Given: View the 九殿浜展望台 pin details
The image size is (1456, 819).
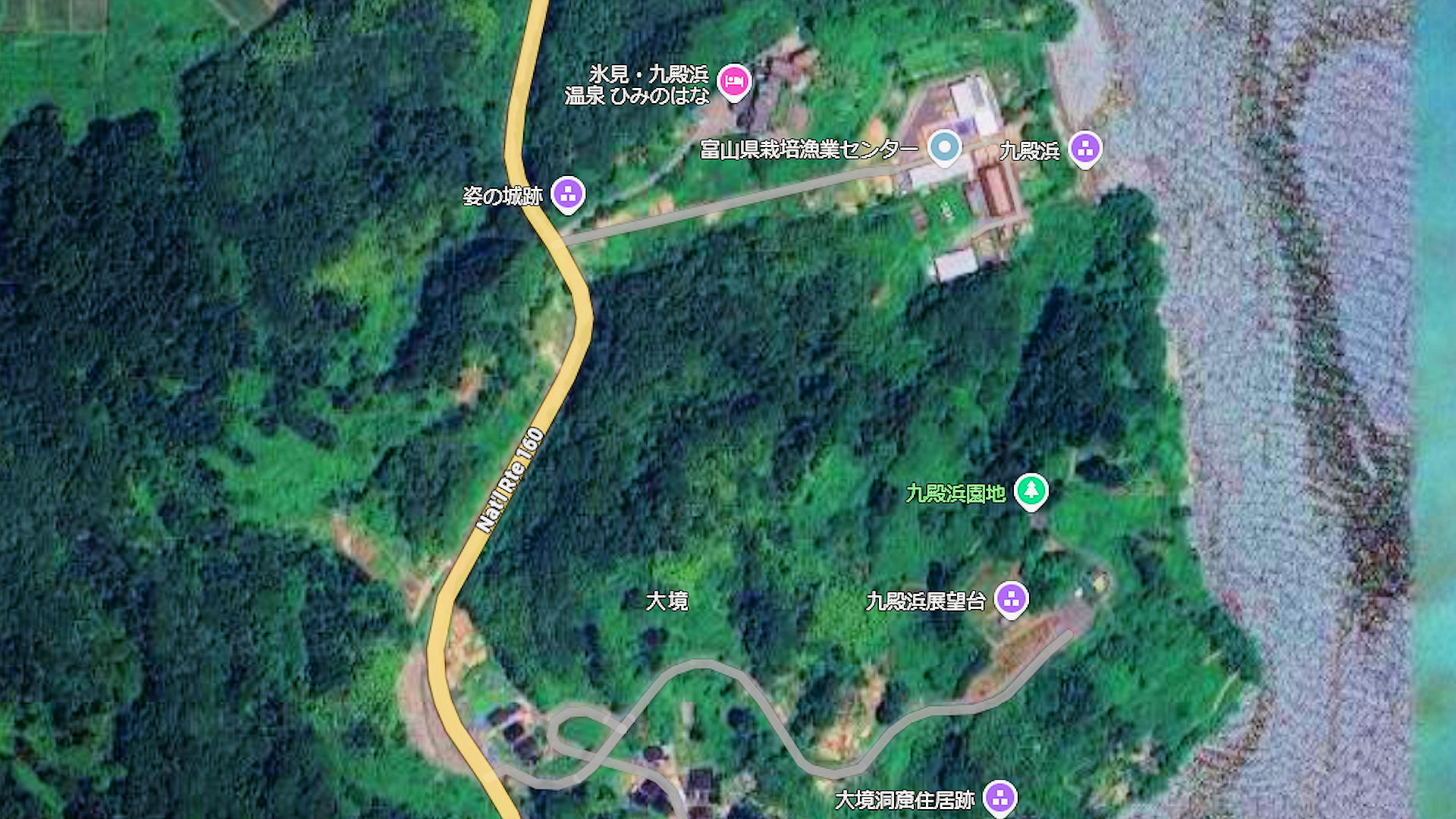Looking at the screenshot, I should tap(1011, 599).
